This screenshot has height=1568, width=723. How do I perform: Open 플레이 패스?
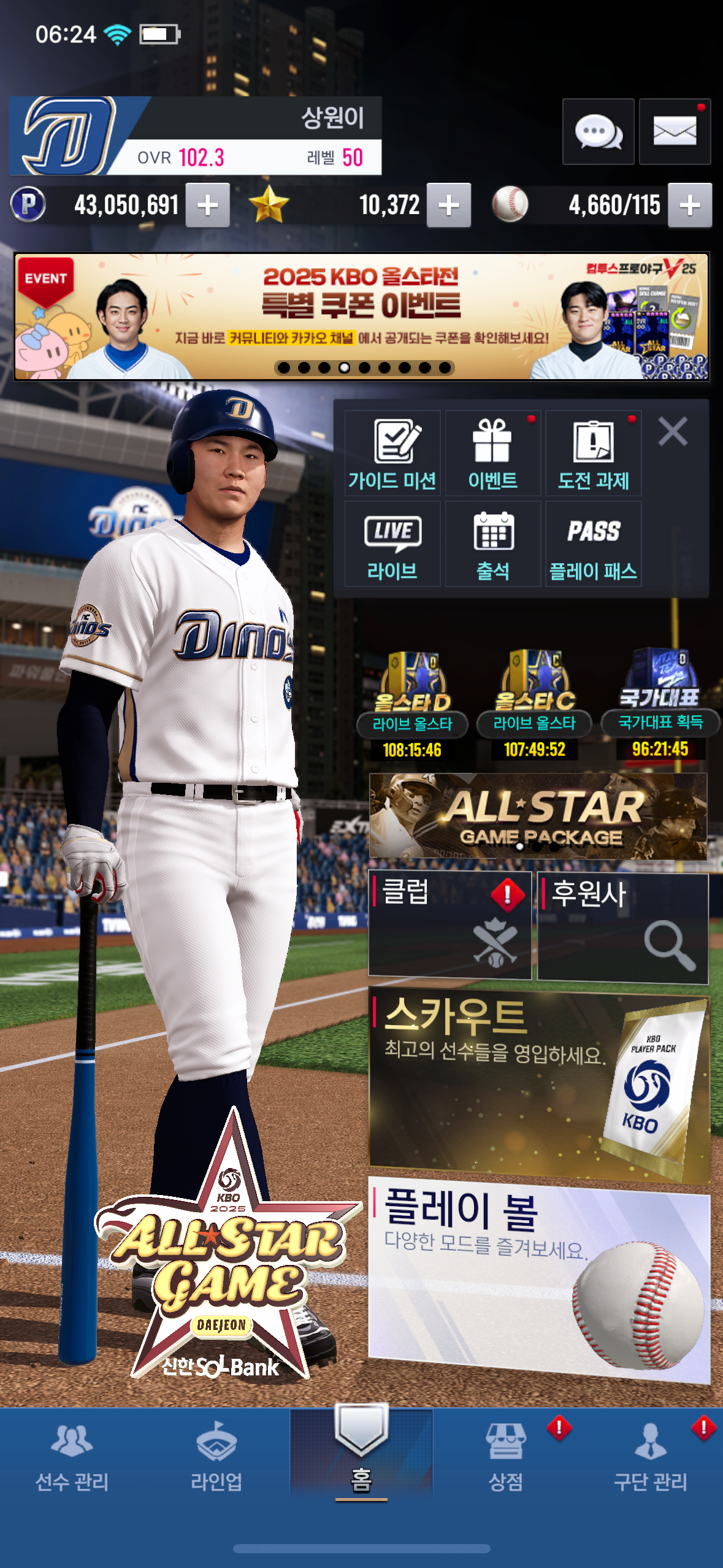[593, 544]
